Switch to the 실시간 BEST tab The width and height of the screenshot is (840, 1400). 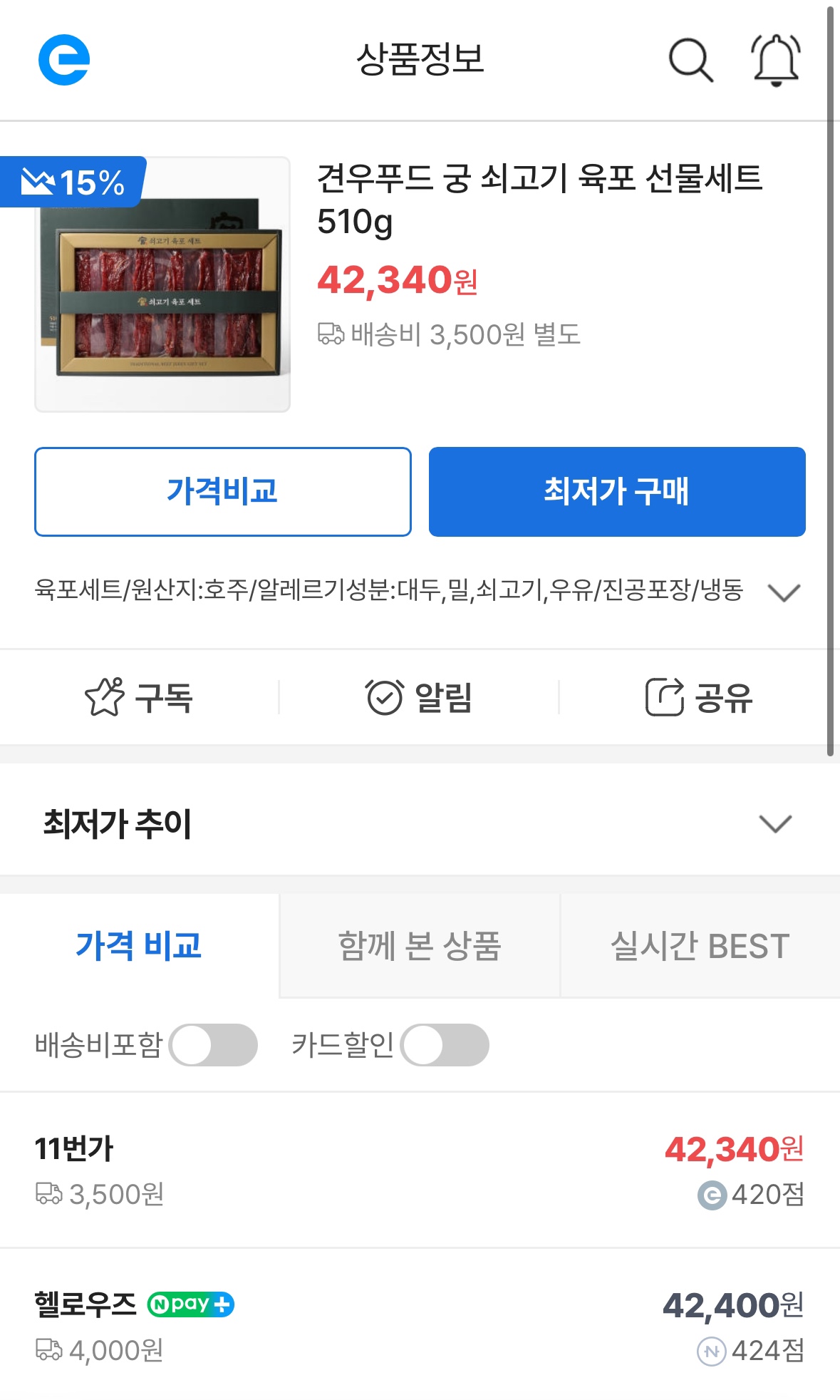700,946
